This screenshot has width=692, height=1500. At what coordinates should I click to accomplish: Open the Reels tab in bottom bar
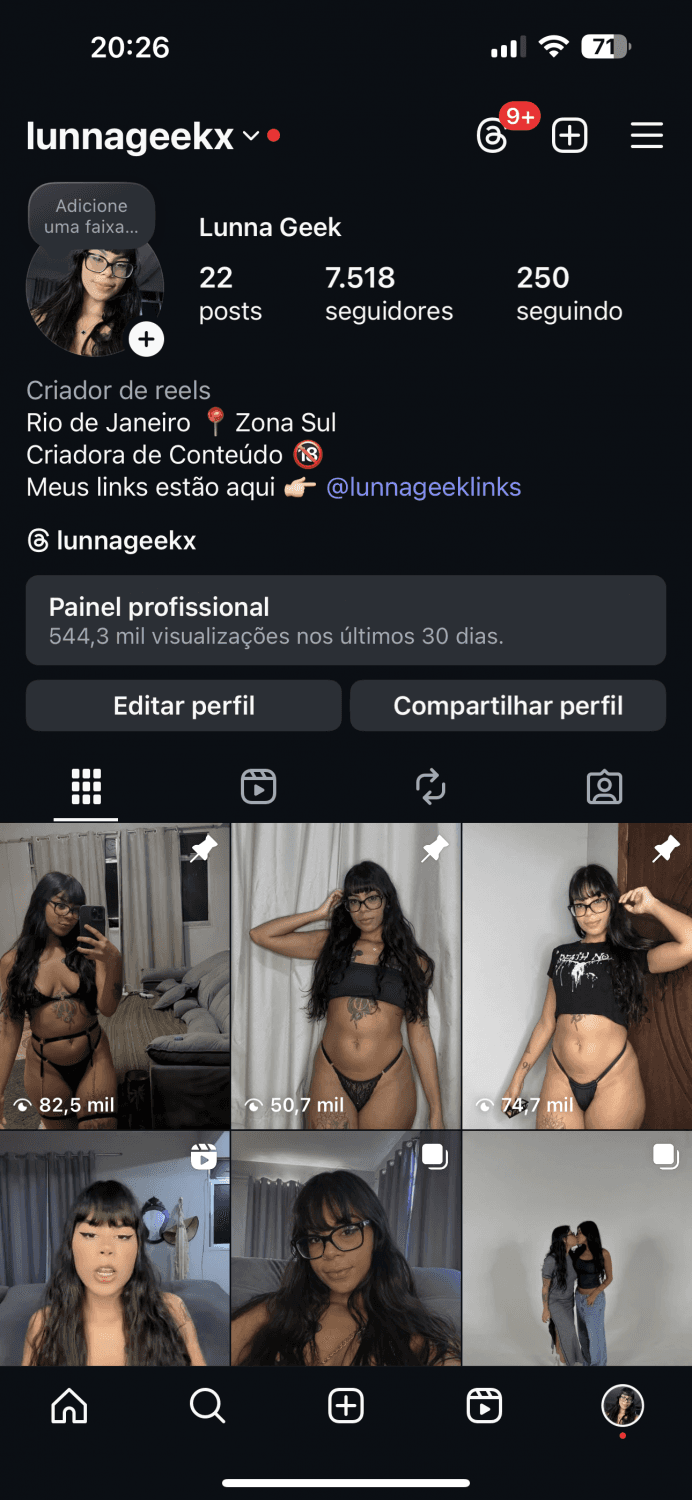484,1407
